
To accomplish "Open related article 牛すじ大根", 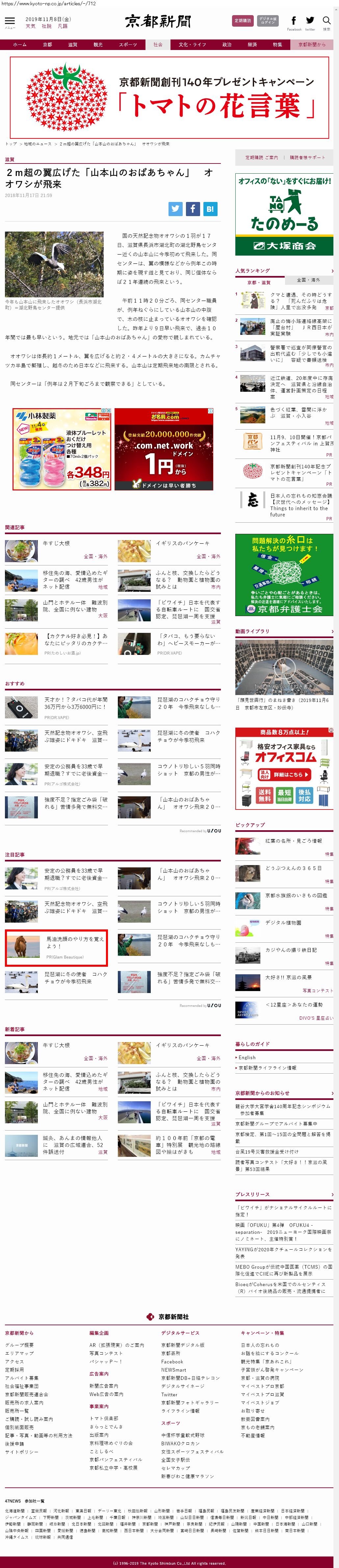I will coord(56,543).
